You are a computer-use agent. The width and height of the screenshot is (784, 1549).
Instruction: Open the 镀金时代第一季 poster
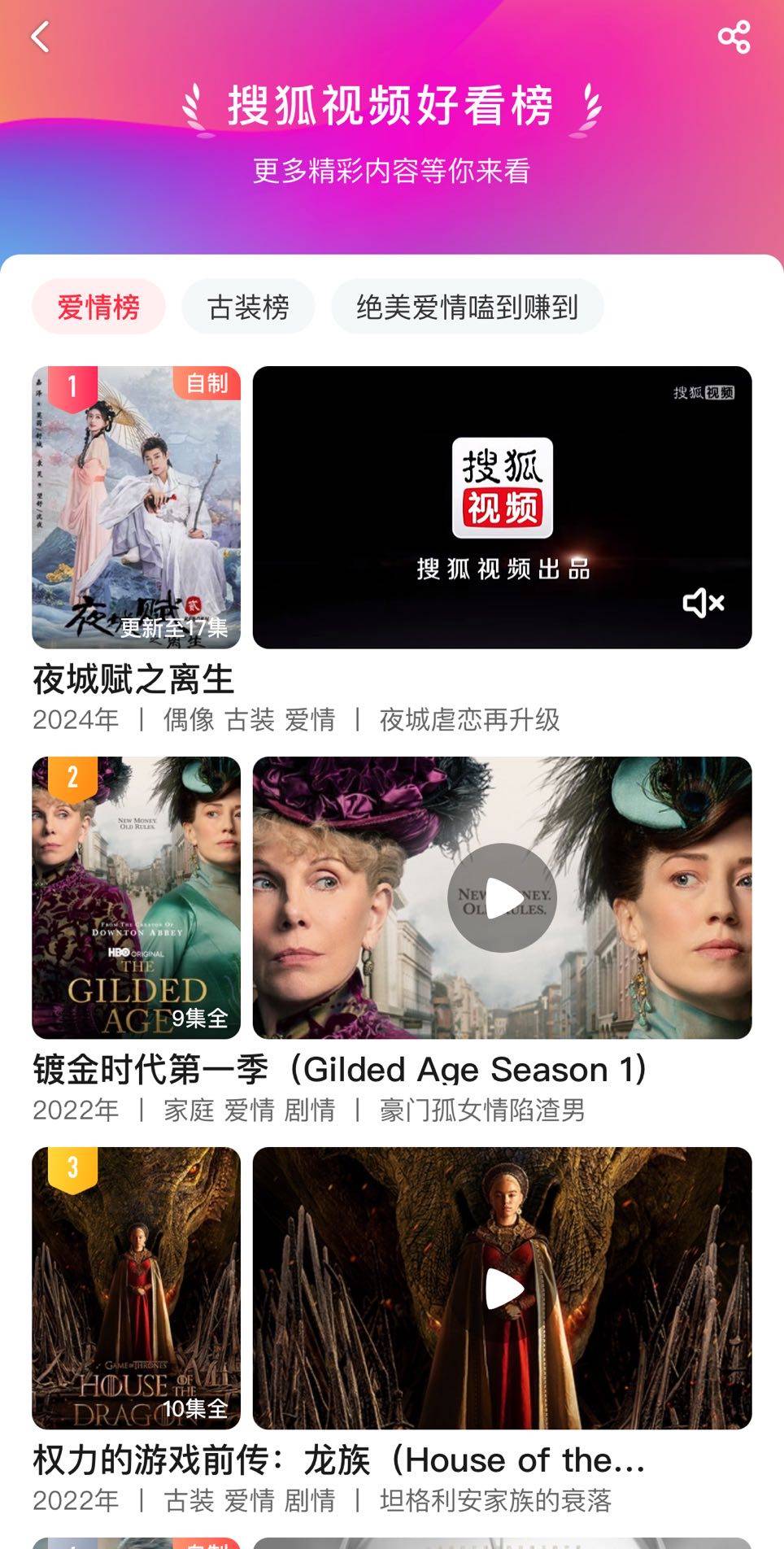tap(137, 897)
